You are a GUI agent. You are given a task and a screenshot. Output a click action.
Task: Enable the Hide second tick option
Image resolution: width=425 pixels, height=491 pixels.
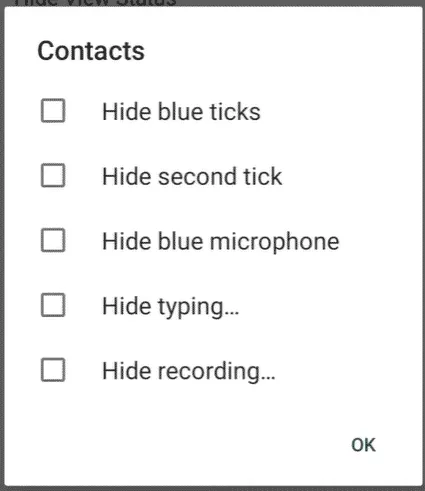(53, 175)
